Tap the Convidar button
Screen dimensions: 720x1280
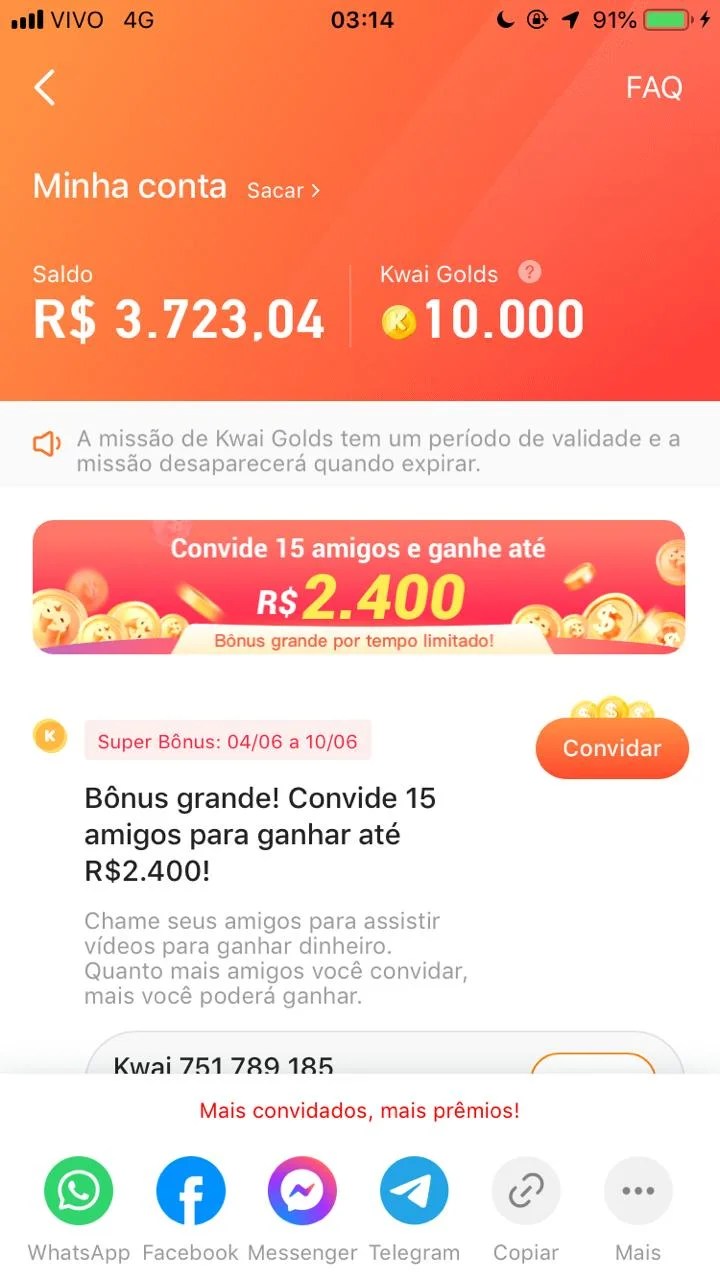click(x=612, y=748)
